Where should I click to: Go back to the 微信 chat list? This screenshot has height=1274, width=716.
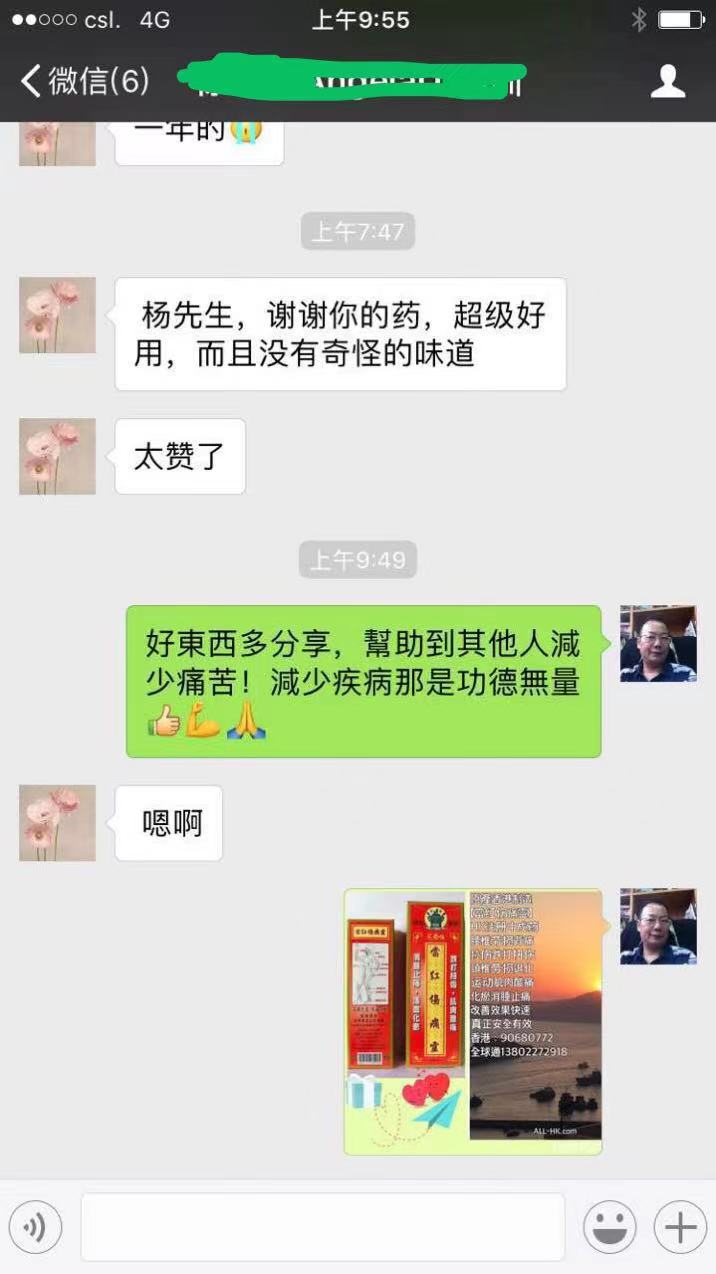pyautogui.click(x=84, y=80)
